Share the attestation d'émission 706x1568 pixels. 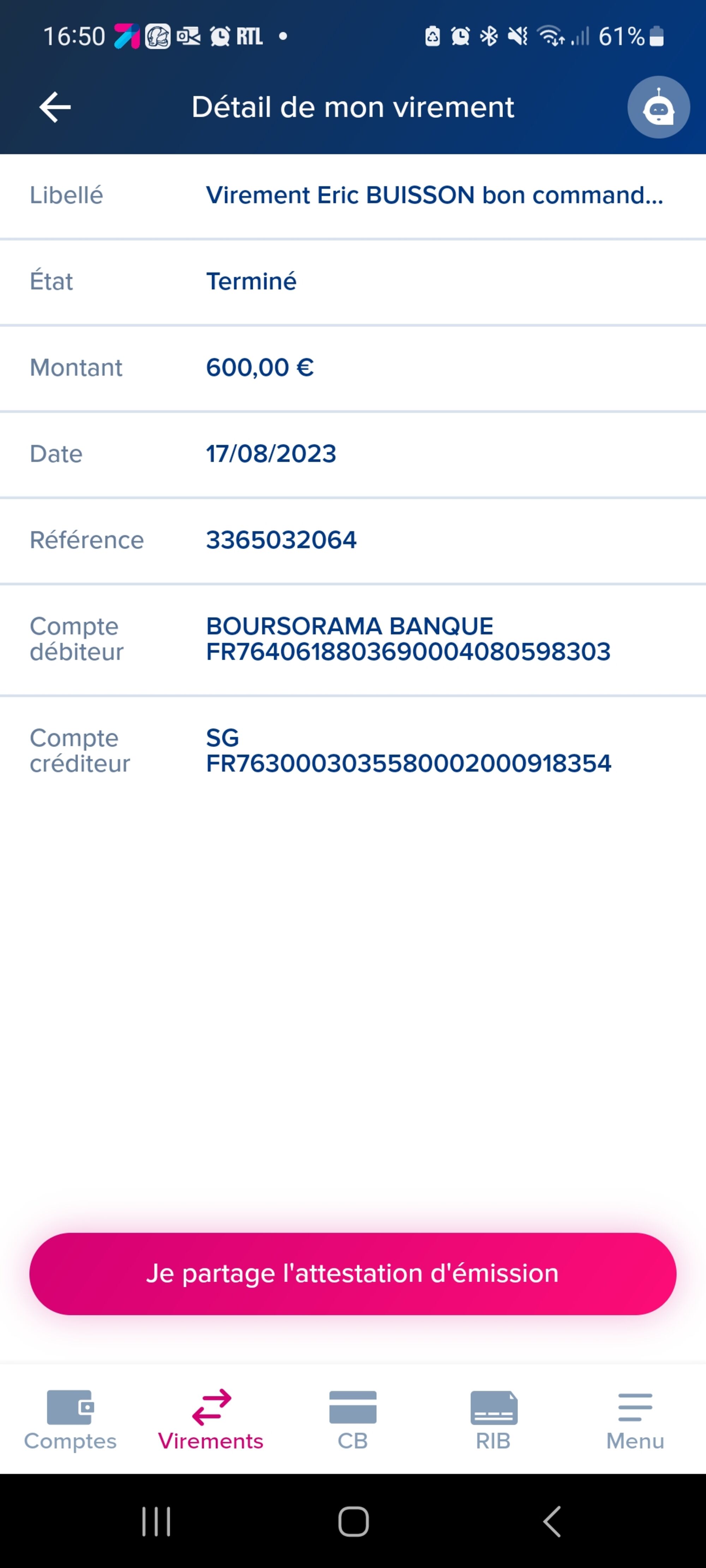click(353, 1273)
